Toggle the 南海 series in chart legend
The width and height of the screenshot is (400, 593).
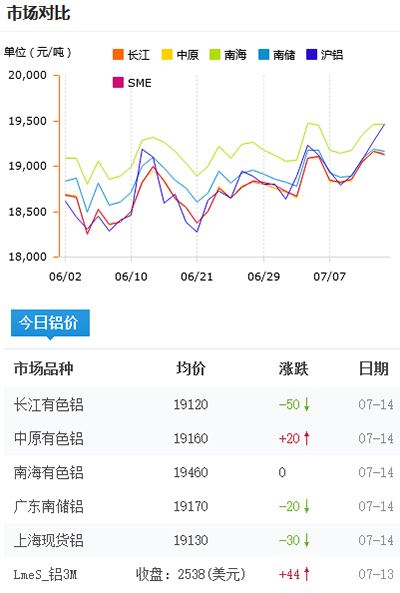click(x=228, y=55)
